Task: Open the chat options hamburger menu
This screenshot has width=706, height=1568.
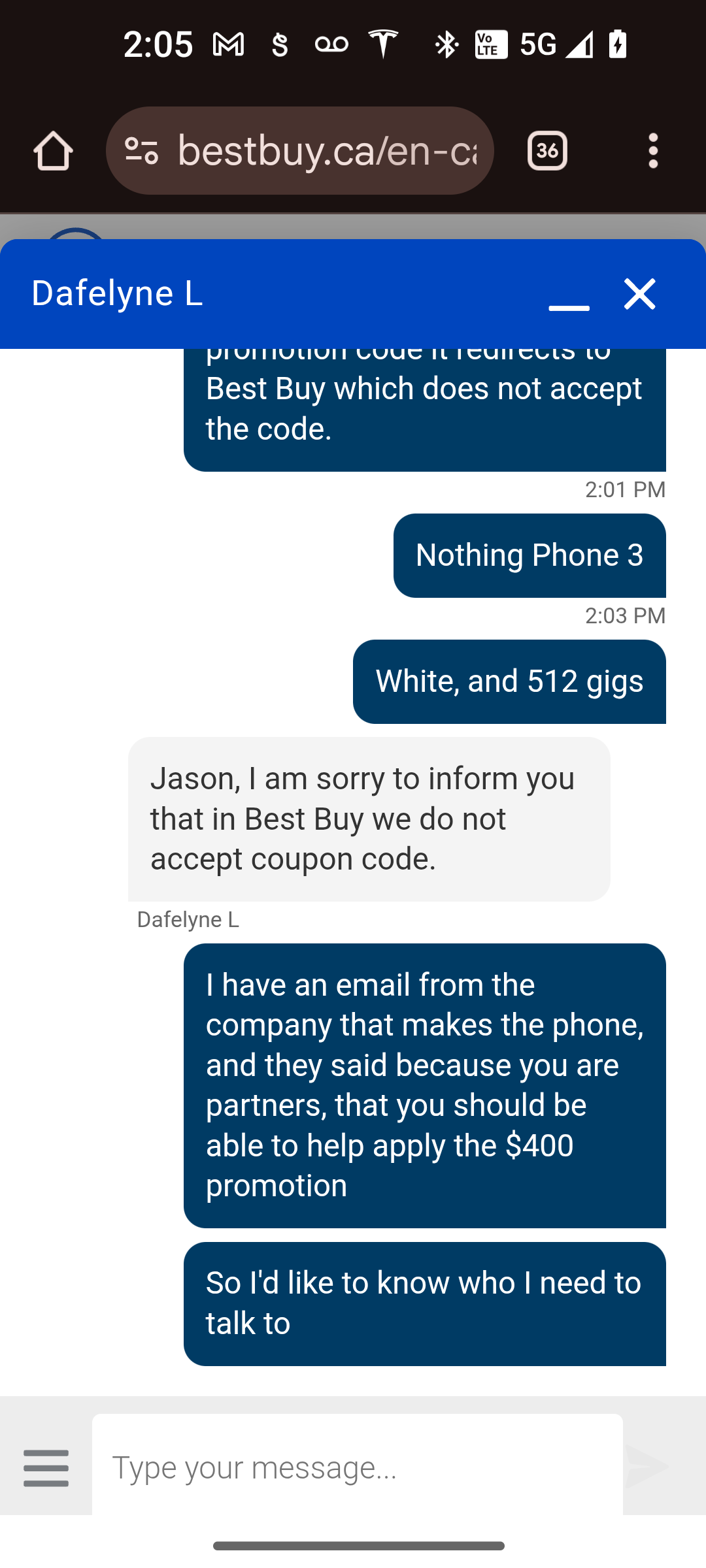Action: point(46,1467)
